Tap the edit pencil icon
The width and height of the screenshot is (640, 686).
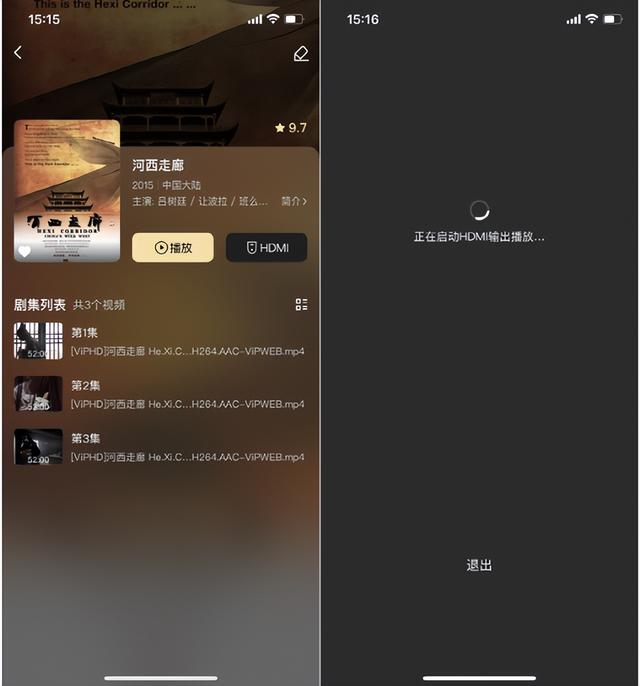click(x=301, y=54)
